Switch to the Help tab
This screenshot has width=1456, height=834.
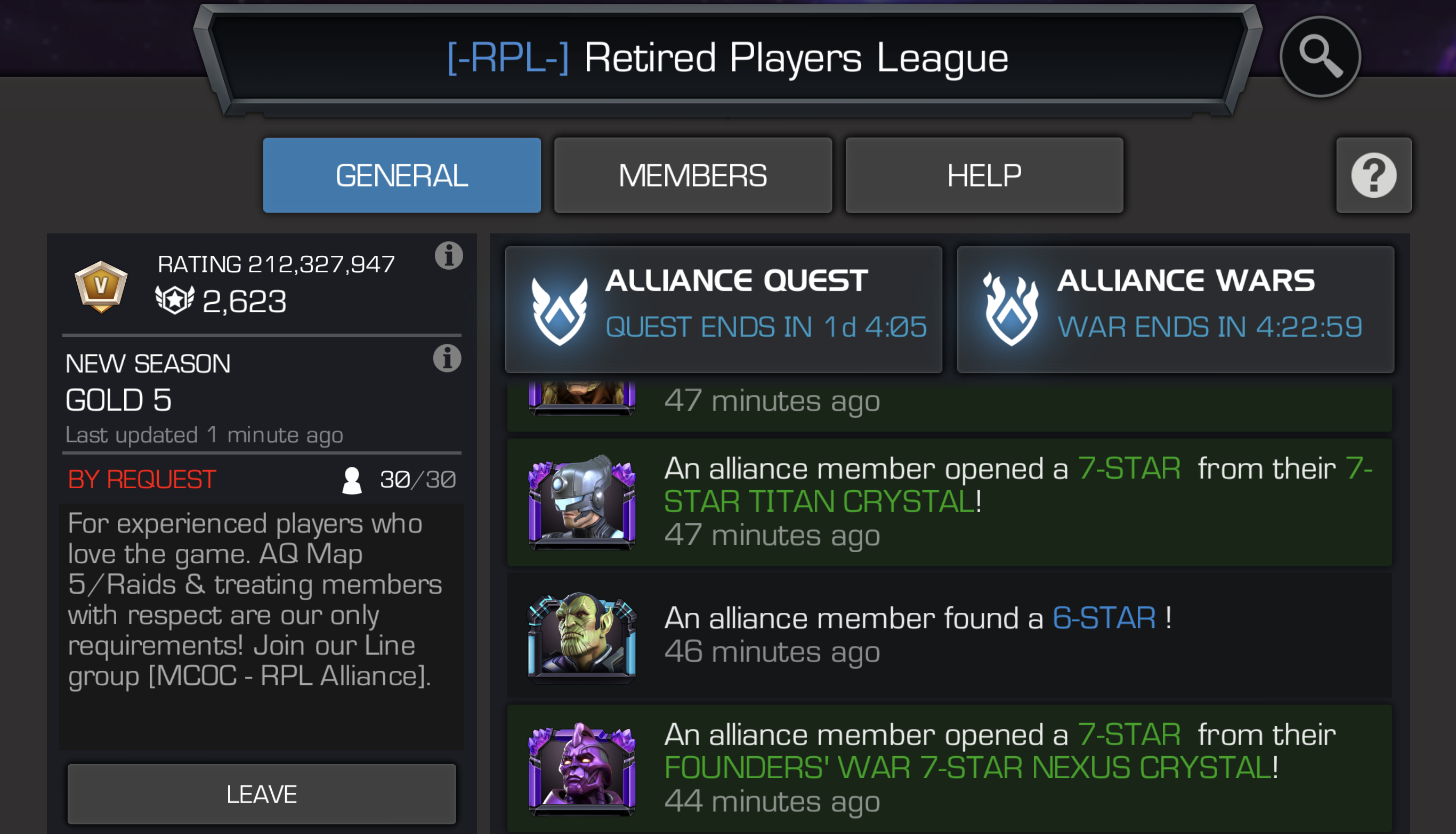(x=983, y=175)
